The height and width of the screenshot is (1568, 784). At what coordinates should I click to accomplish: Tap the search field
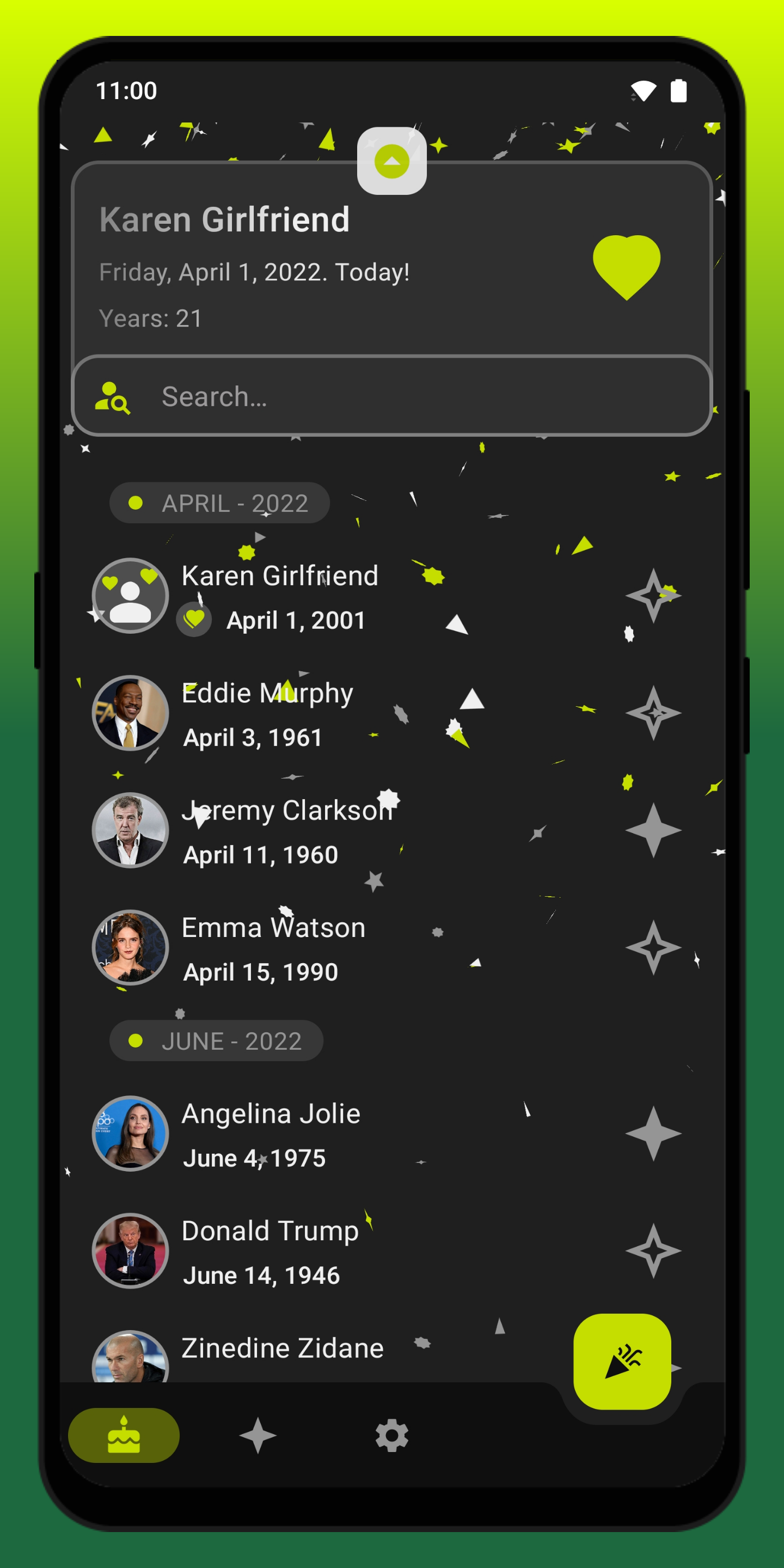coord(391,396)
